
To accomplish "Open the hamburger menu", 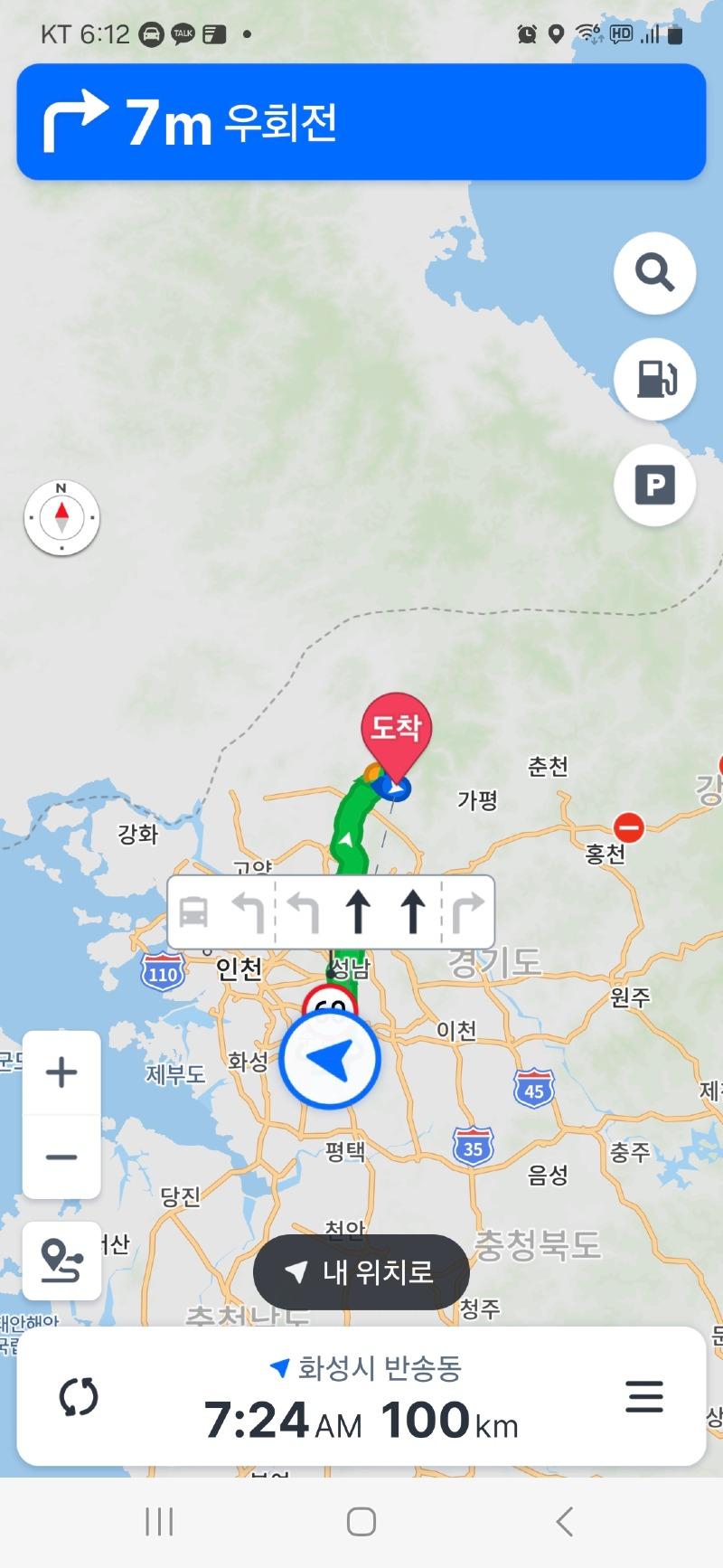I will [644, 1397].
